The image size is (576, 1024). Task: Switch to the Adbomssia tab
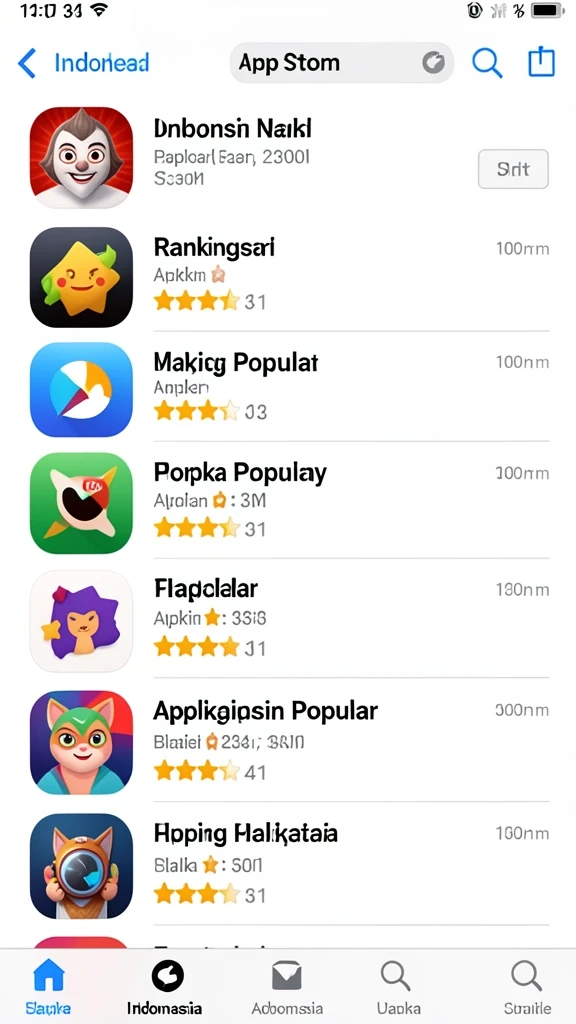pyautogui.click(x=287, y=986)
